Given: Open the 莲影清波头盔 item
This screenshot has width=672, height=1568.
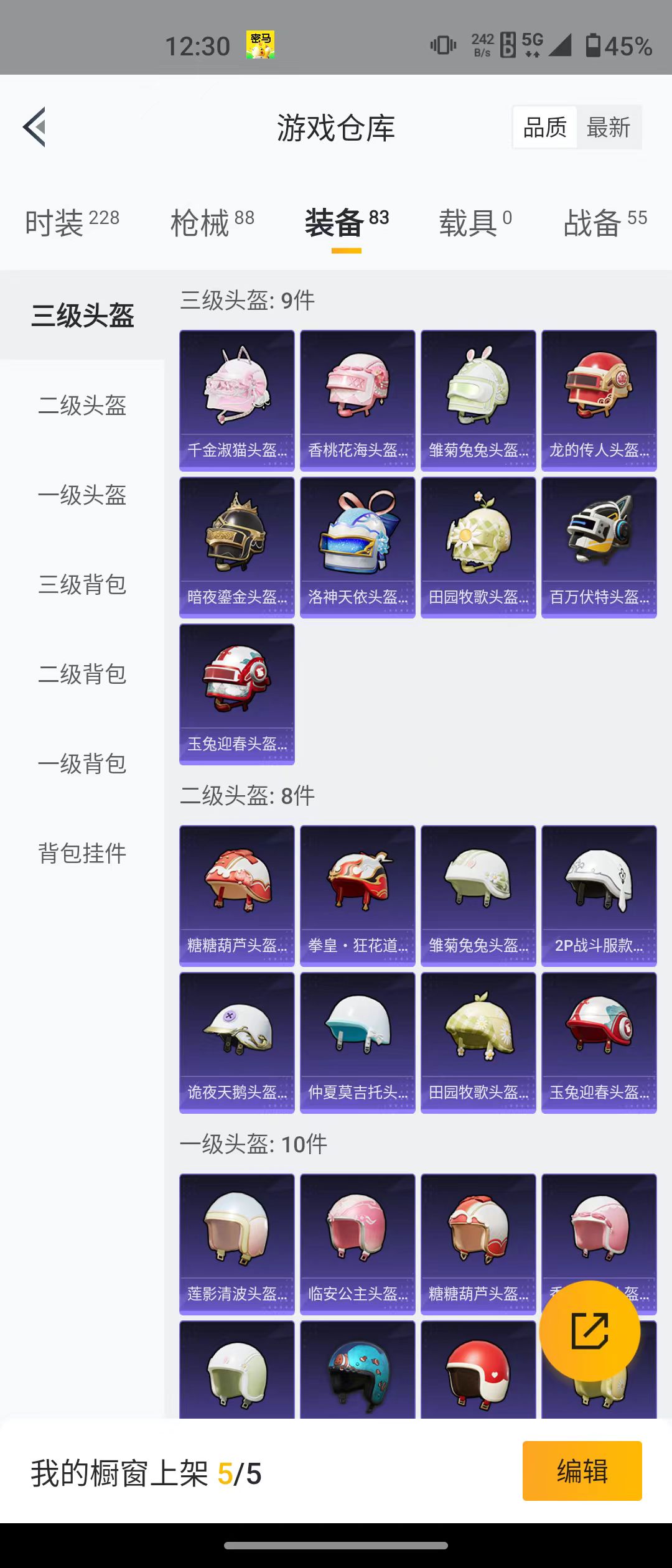Looking at the screenshot, I should [x=237, y=1244].
